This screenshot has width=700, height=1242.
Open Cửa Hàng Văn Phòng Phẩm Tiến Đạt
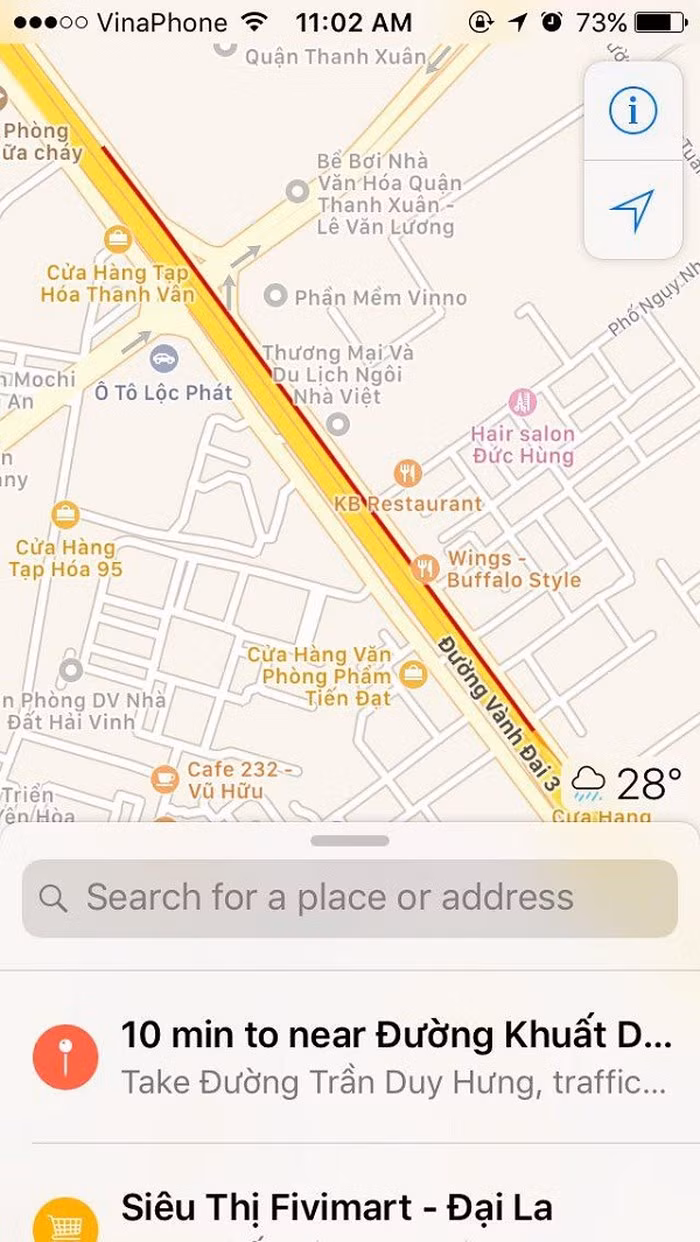coord(412,674)
